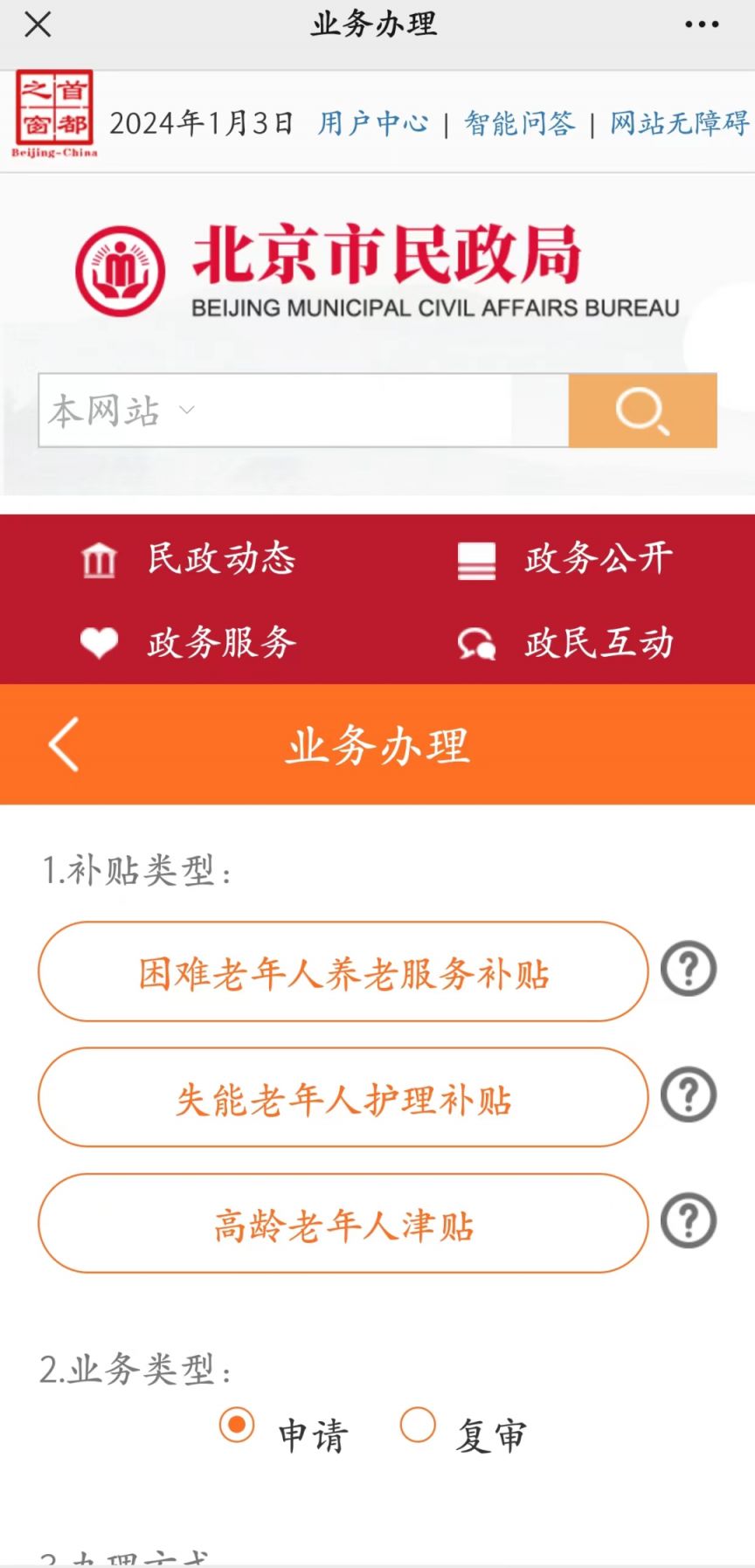Image resolution: width=755 pixels, height=1568 pixels.
Task: Open 用户中心 link
Action: pyautogui.click(x=373, y=122)
